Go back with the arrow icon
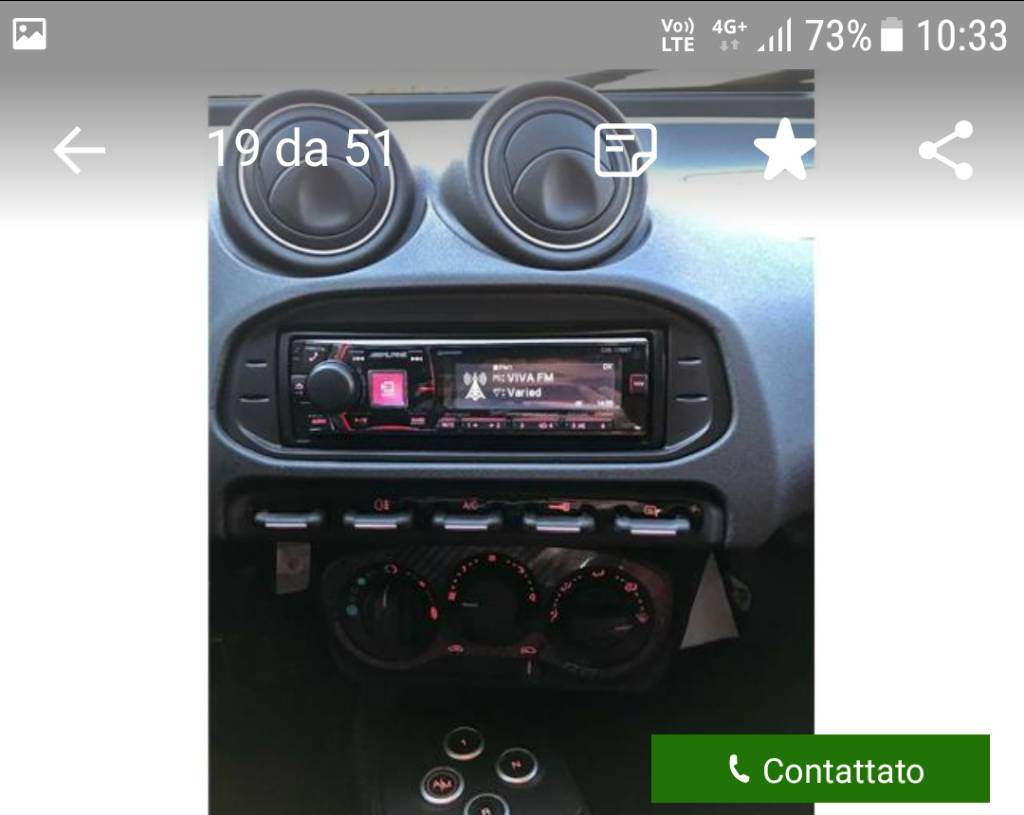The image size is (1024, 815). [x=79, y=150]
